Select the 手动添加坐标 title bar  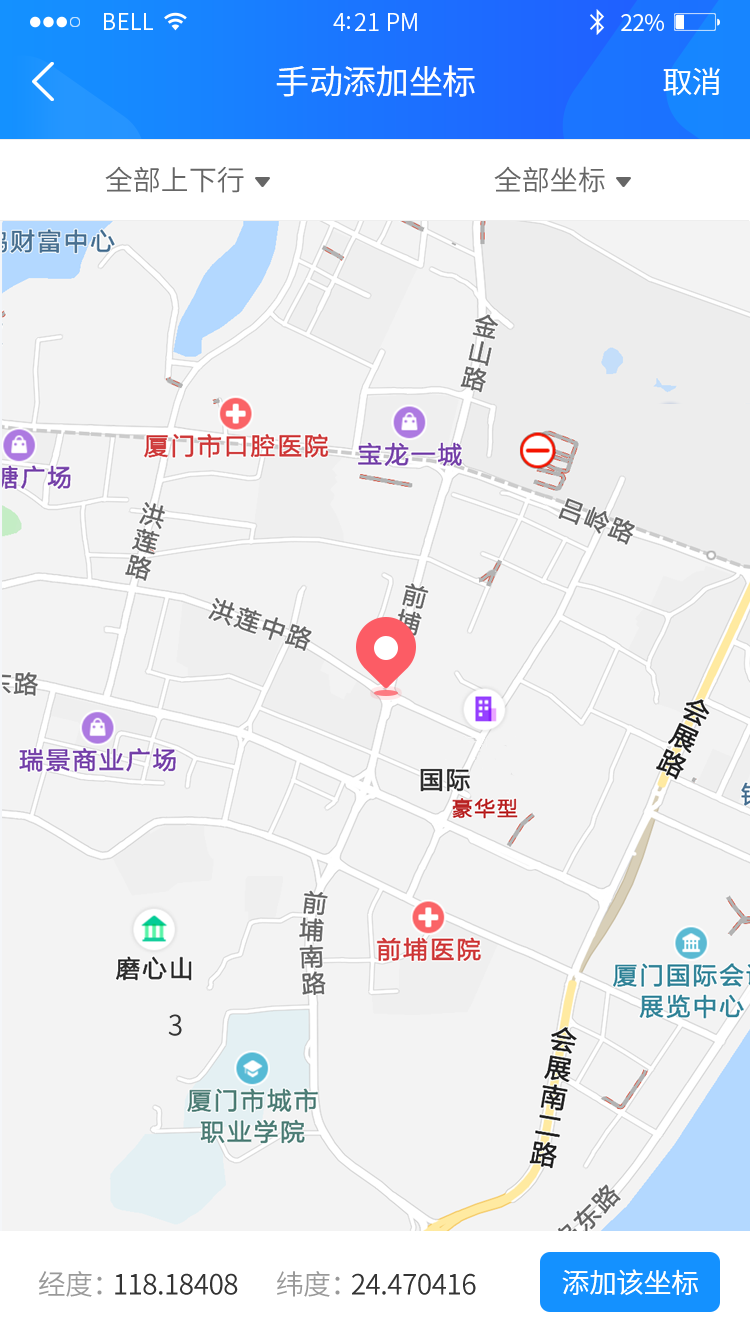(375, 83)
